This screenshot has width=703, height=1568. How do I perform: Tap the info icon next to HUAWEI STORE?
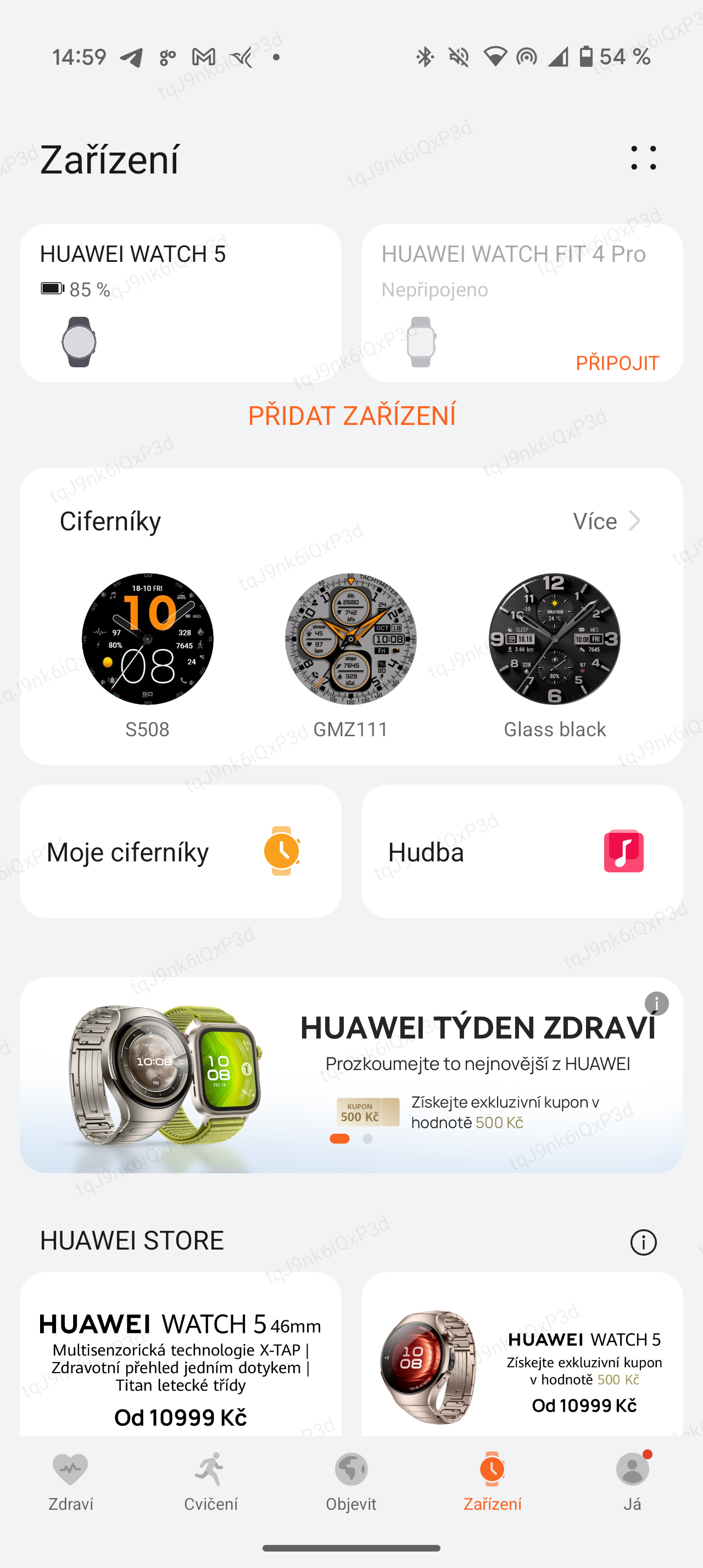644,1242
